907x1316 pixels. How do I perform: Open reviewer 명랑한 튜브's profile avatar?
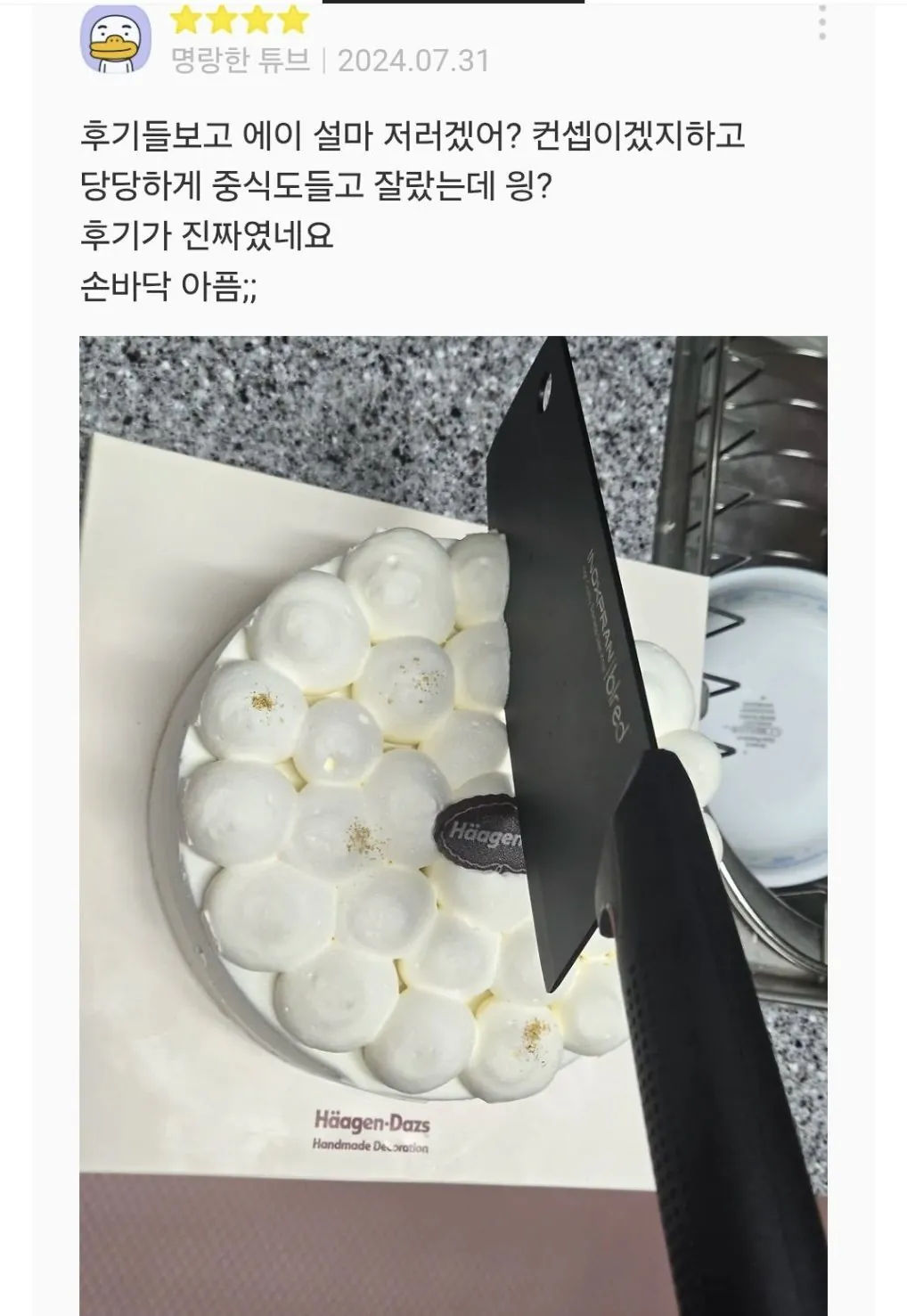(x=117, y=40)
